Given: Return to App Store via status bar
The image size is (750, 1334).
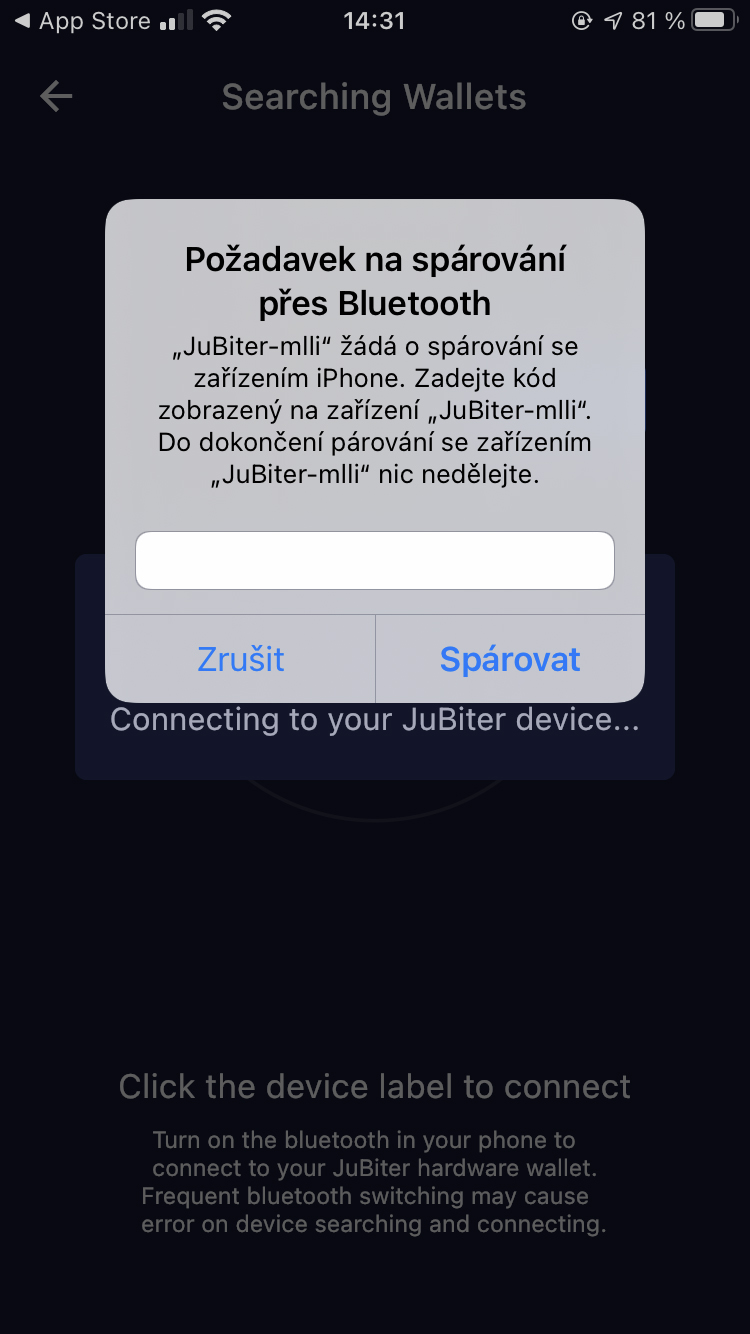Looking at the screenshot, I should coord(82,21).
